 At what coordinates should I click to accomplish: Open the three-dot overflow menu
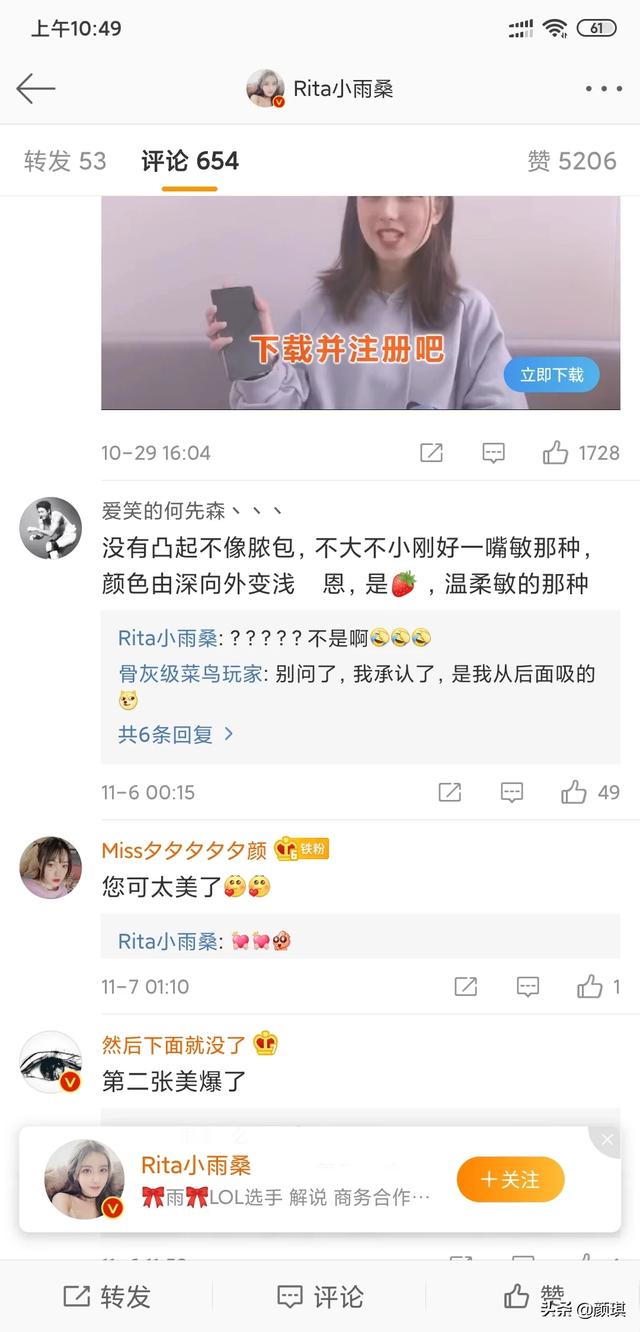click(603, 89)
